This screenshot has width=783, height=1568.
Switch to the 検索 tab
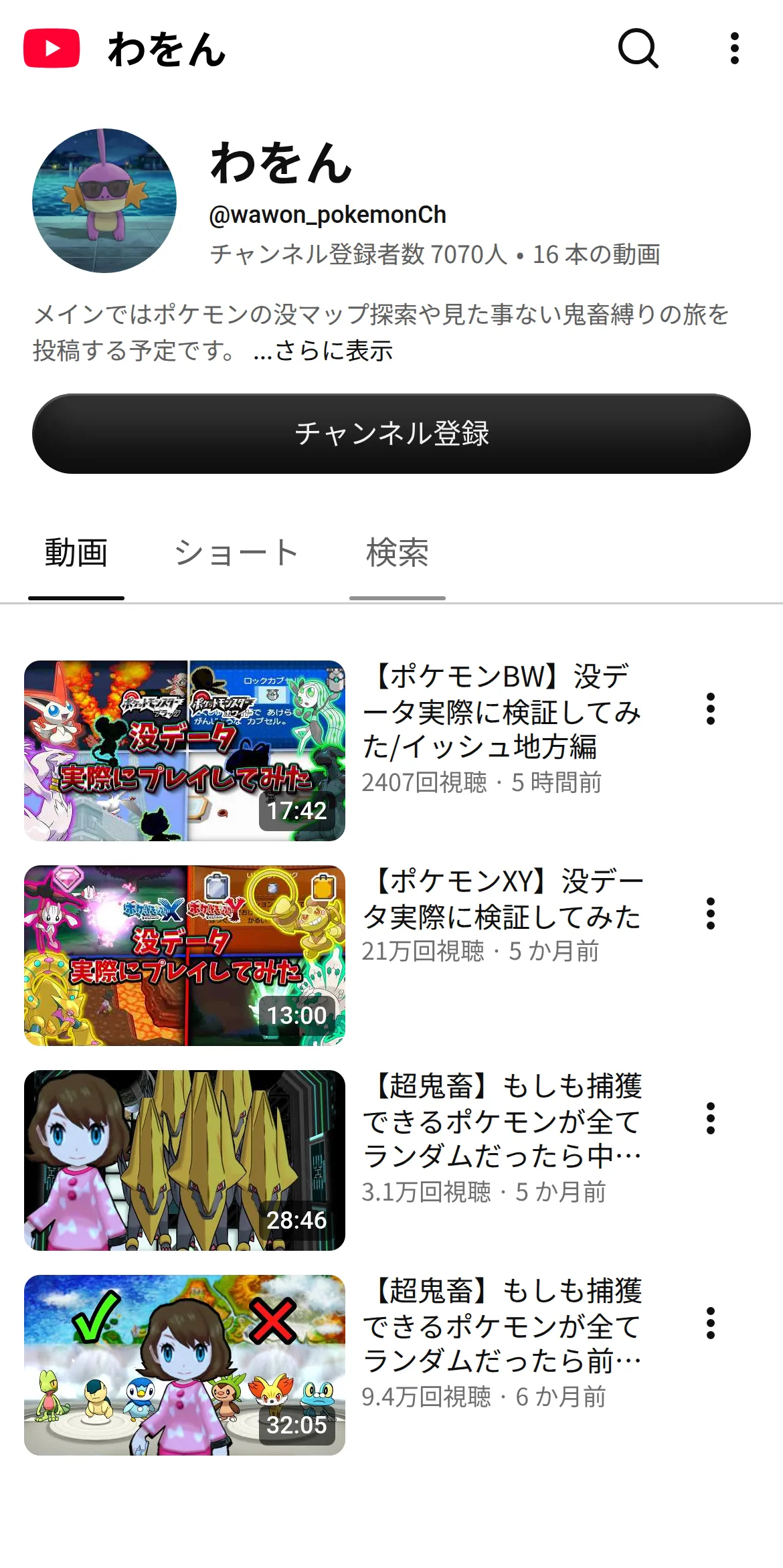tap(398, 553)
